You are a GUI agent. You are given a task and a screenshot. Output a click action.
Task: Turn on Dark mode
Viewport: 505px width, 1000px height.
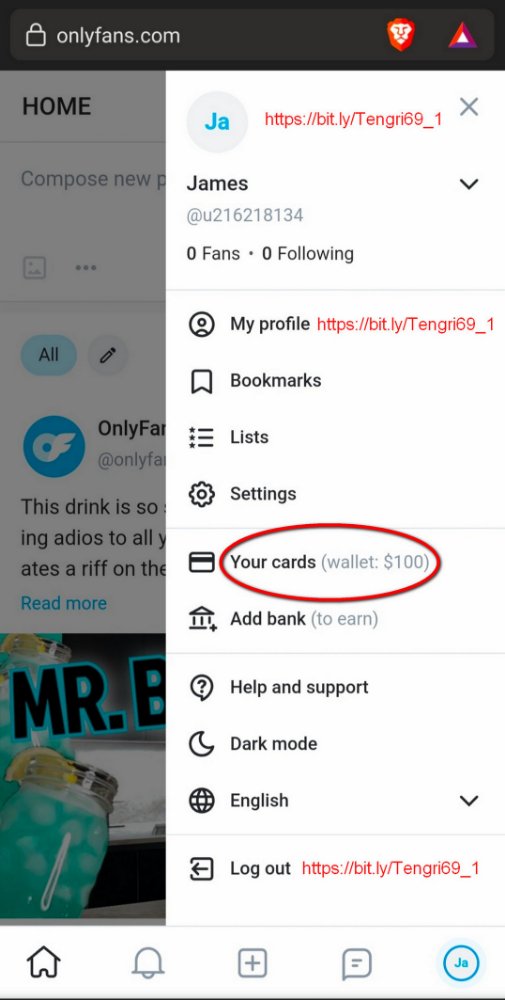pos(335,744)
